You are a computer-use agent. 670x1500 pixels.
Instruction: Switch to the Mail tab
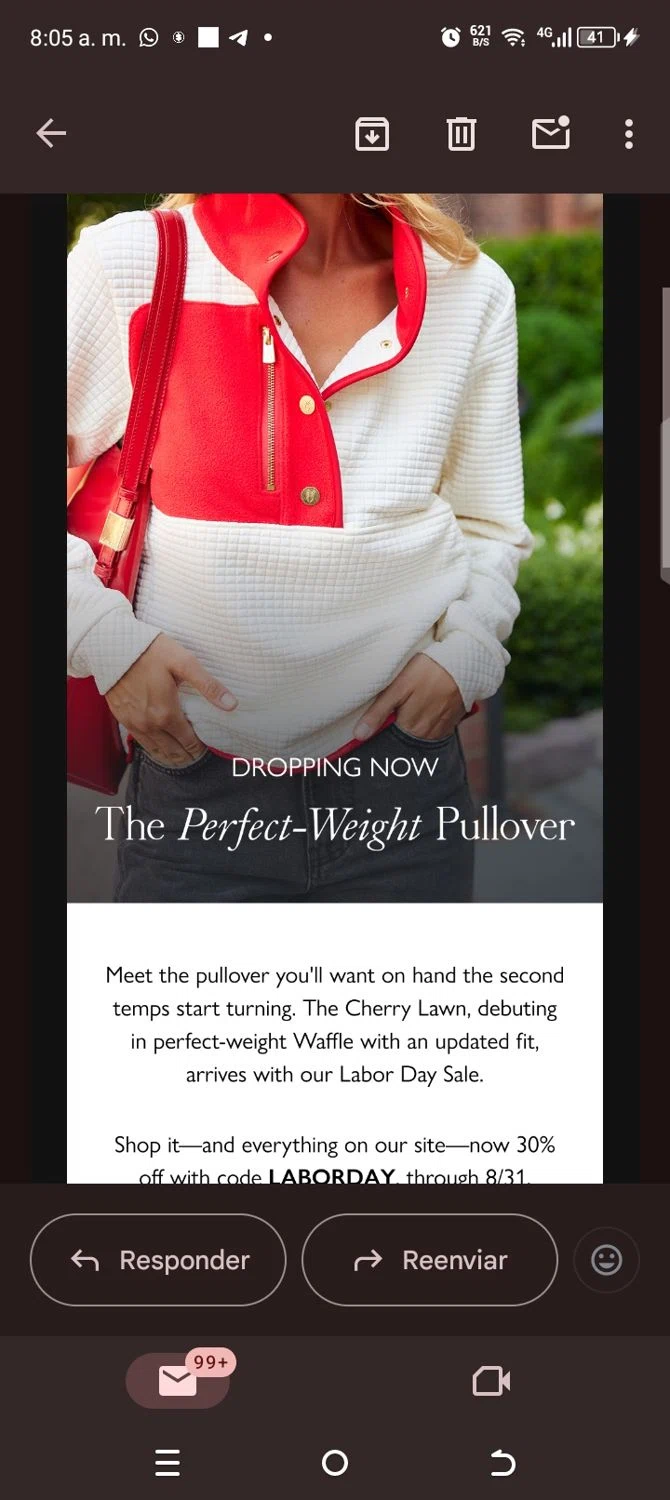pos(178,1381)
